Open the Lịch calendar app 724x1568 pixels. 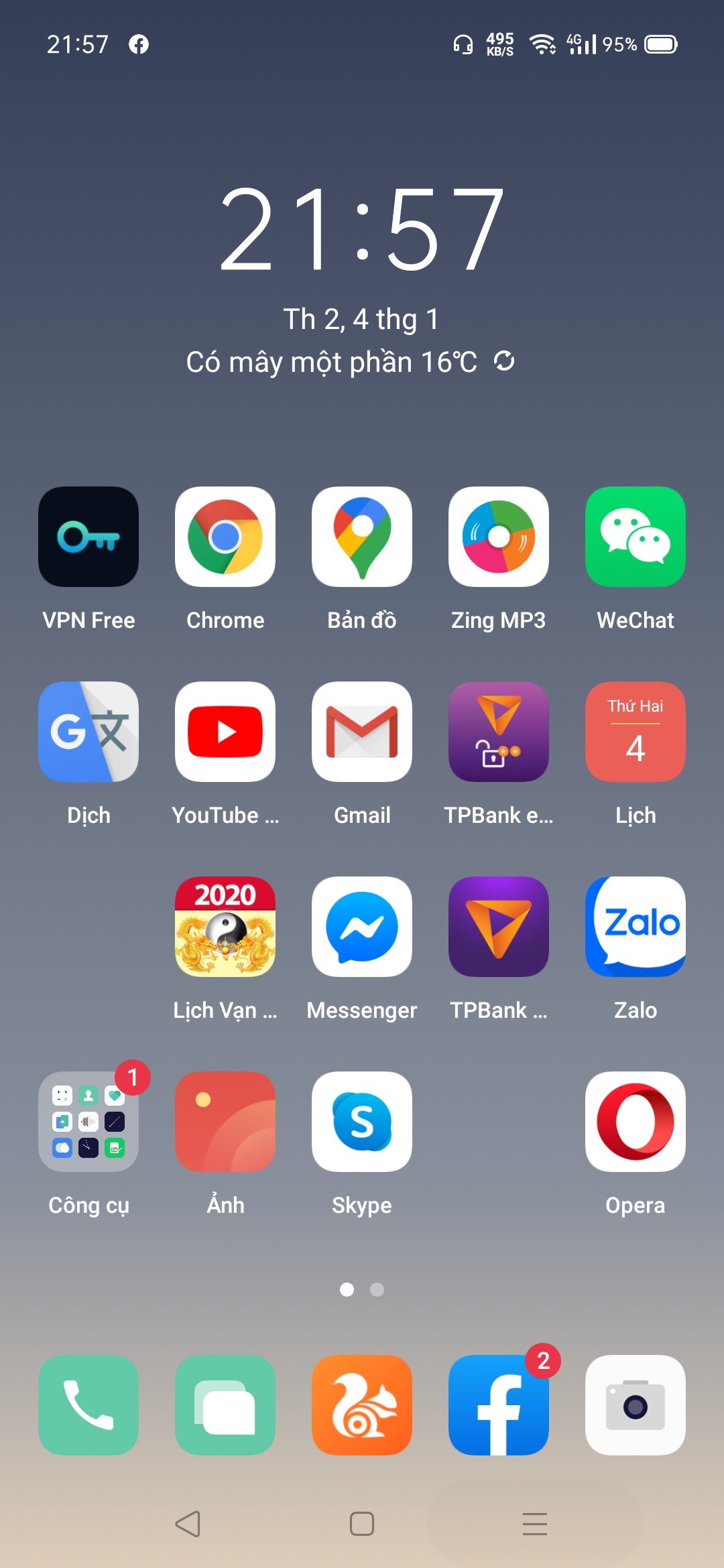(x=636, y=732)
